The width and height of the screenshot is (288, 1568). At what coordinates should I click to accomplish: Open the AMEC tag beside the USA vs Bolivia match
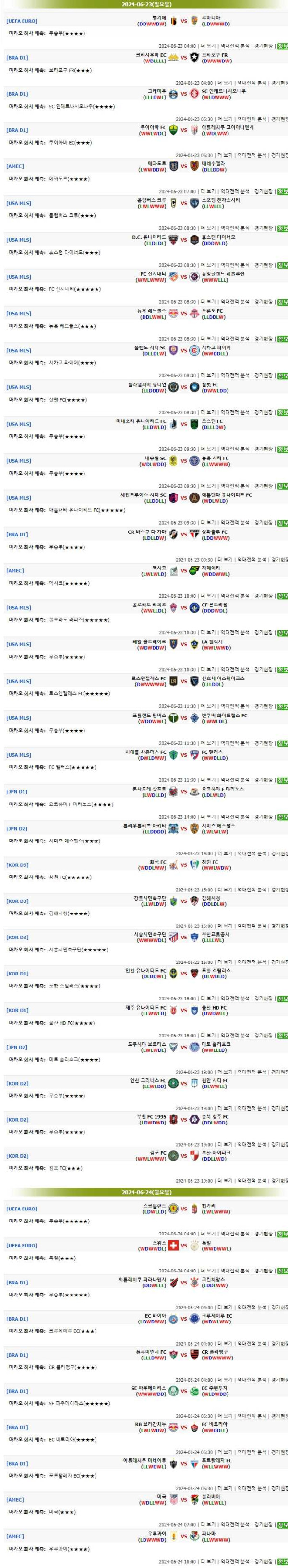point(15,1500)
